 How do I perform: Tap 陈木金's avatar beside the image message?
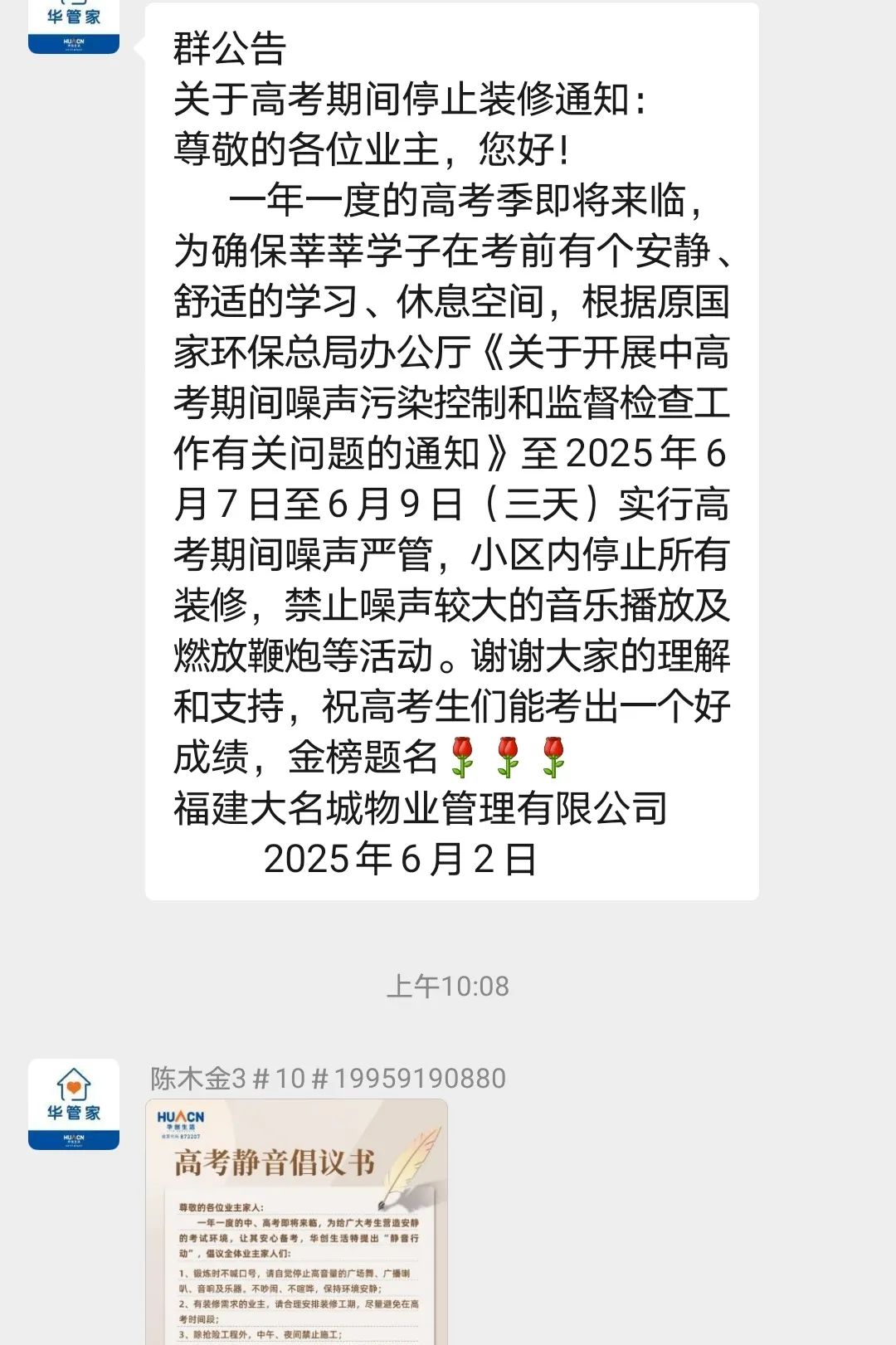[74, 1104]
